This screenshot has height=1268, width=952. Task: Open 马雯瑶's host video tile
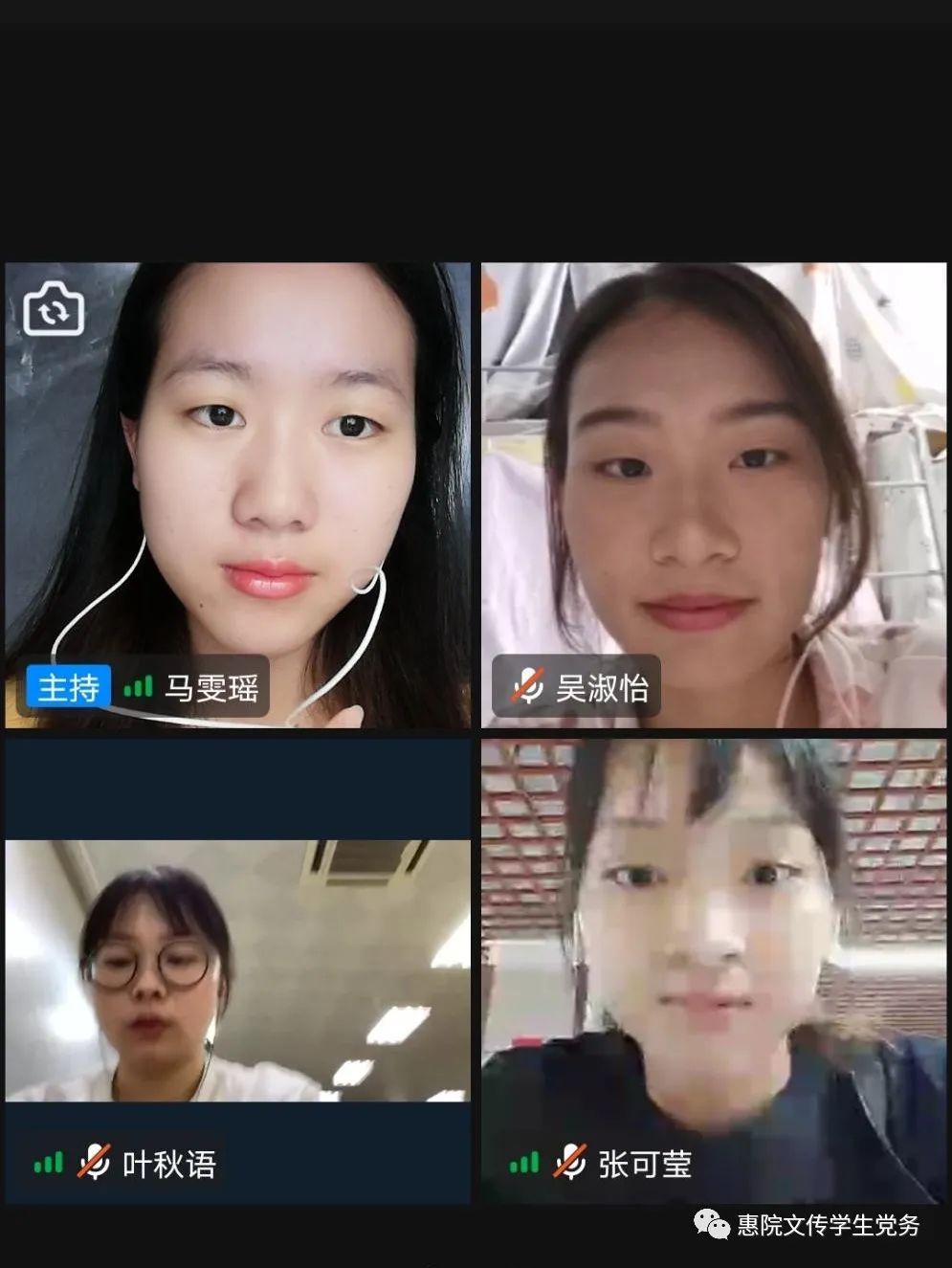(x=237, y=494)
